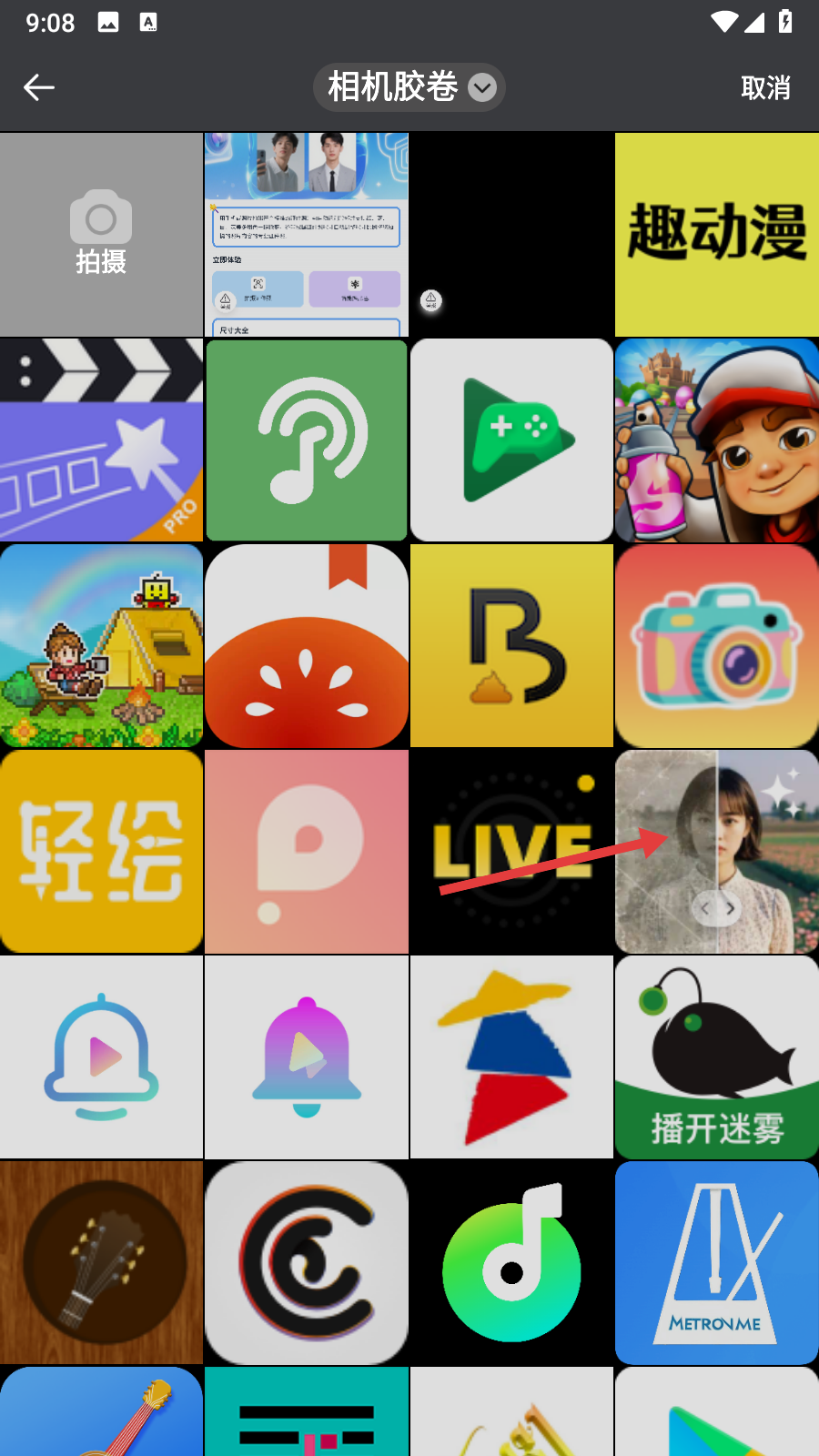The width and height of the screenshot is (819, 1456).
Task: Select the screenshot with two men portraits
Action: point(307,235)
